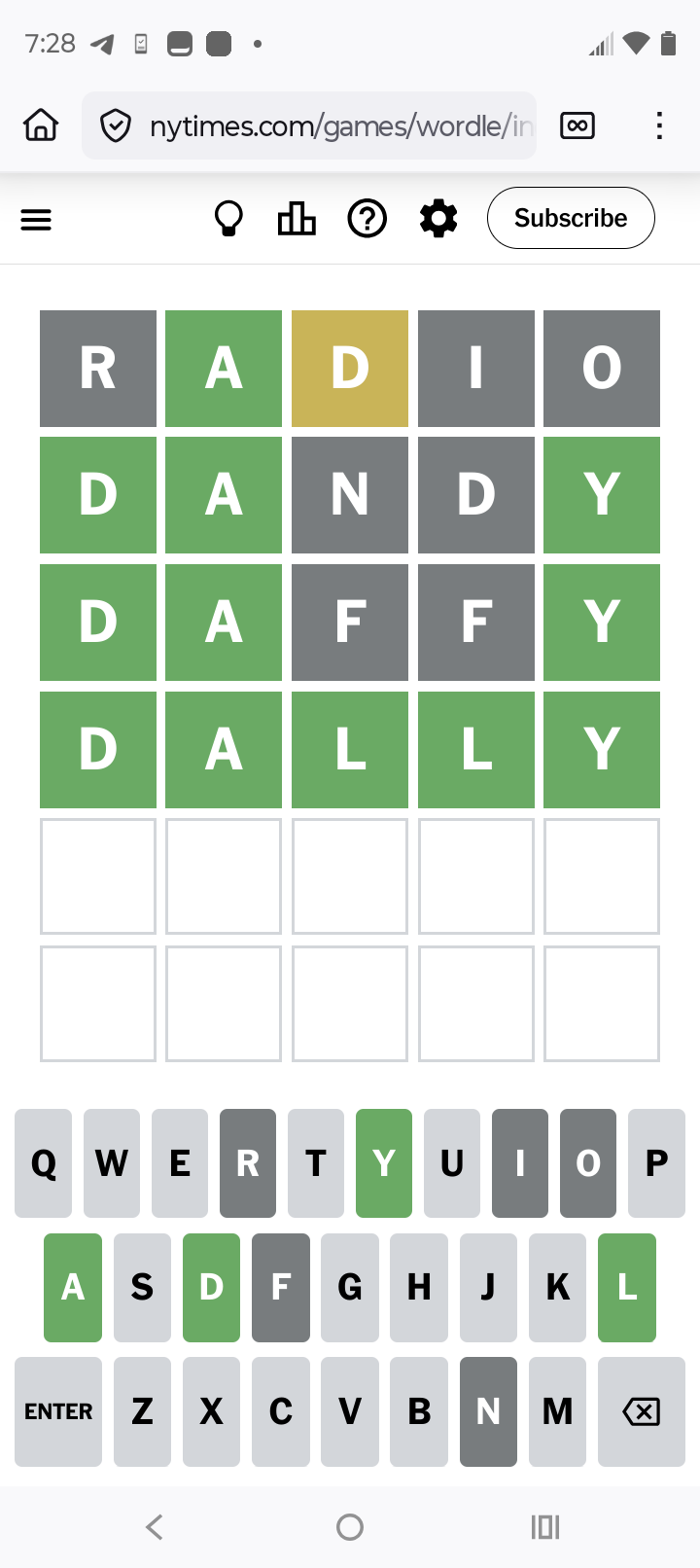Open the browser overflow menu
700x1568 pixels.
click(x=659, y=125)
